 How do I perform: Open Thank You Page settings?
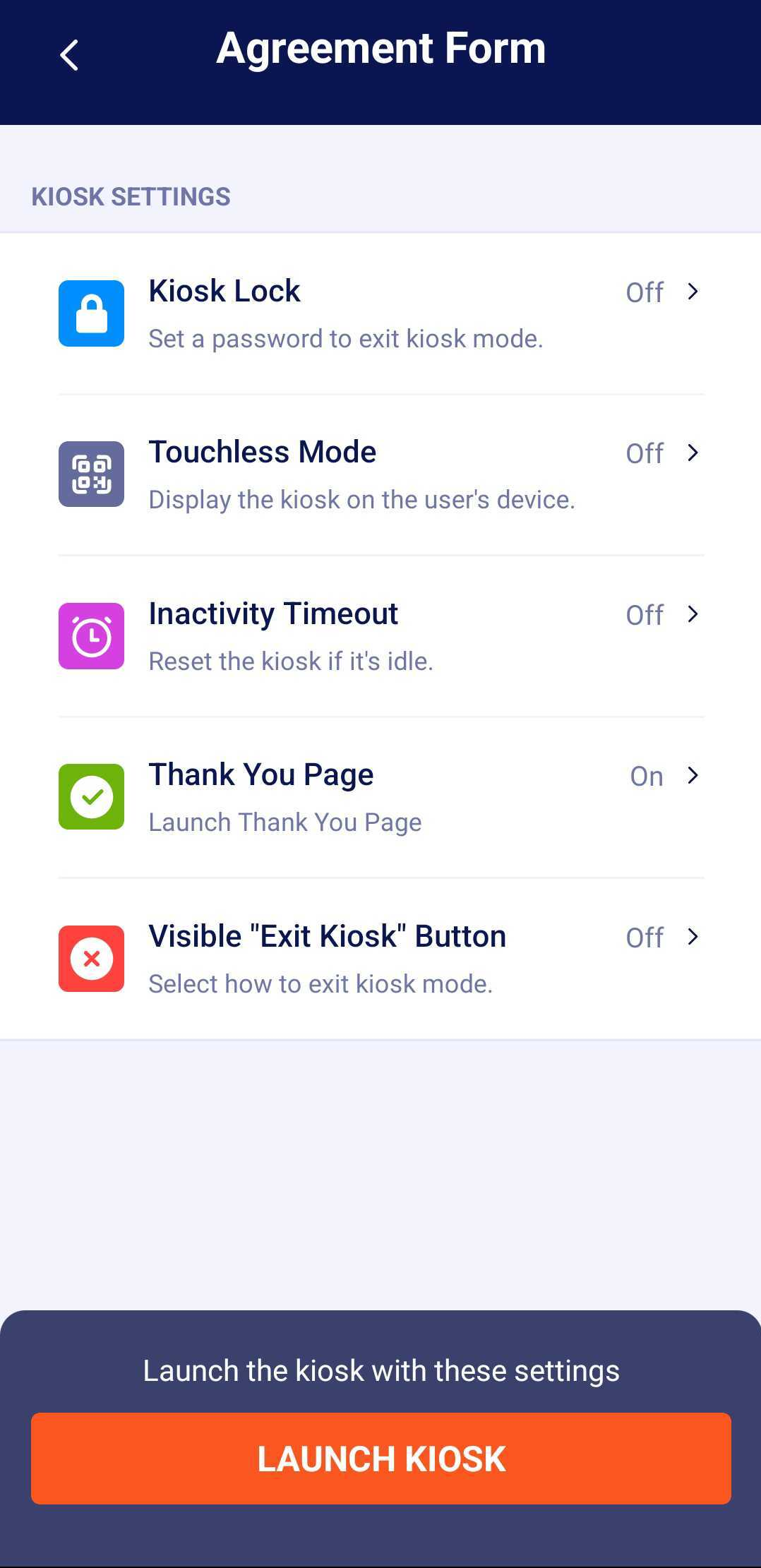pos(380,797)
